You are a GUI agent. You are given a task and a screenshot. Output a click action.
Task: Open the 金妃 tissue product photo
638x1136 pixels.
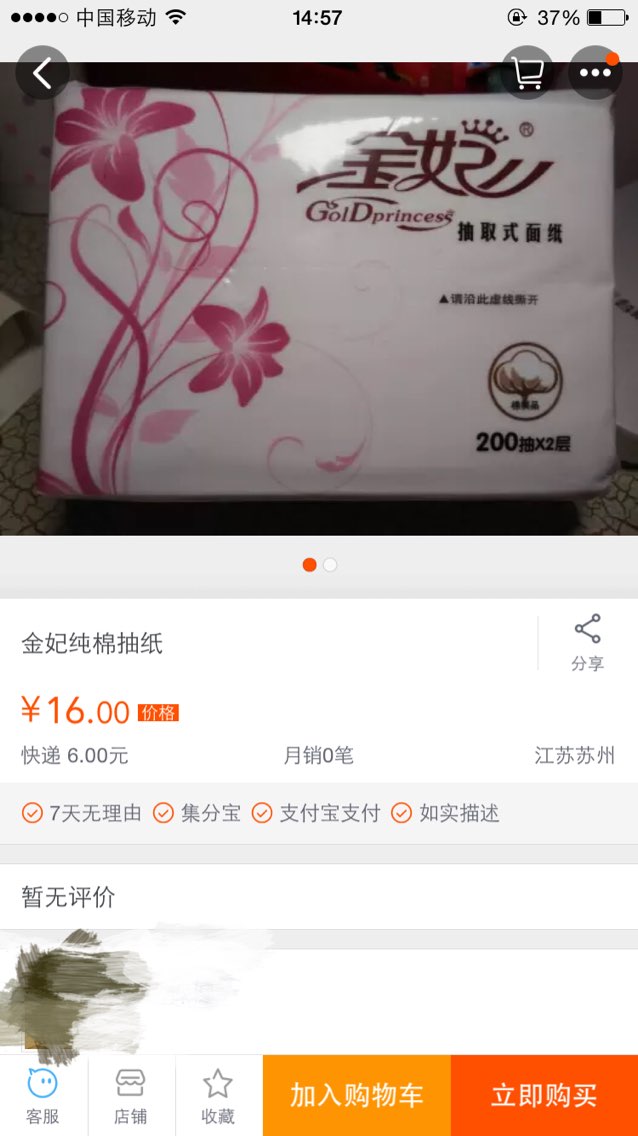point(319,298)
